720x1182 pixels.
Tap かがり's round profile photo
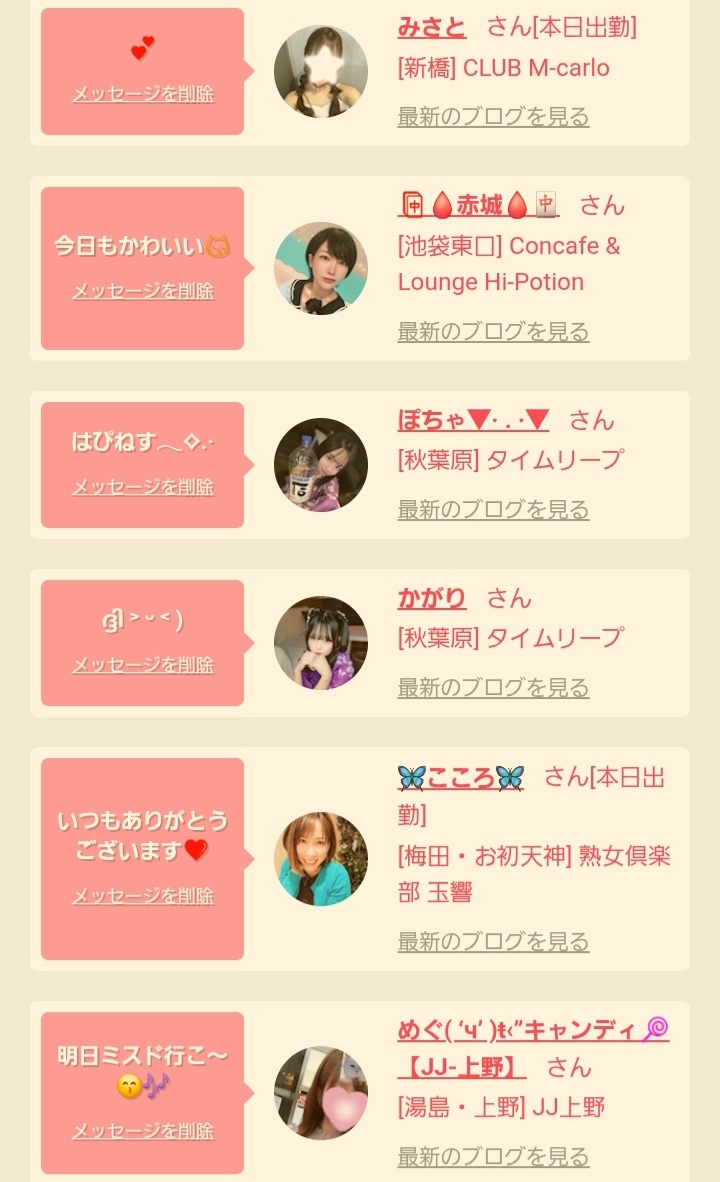coord(321,643)
